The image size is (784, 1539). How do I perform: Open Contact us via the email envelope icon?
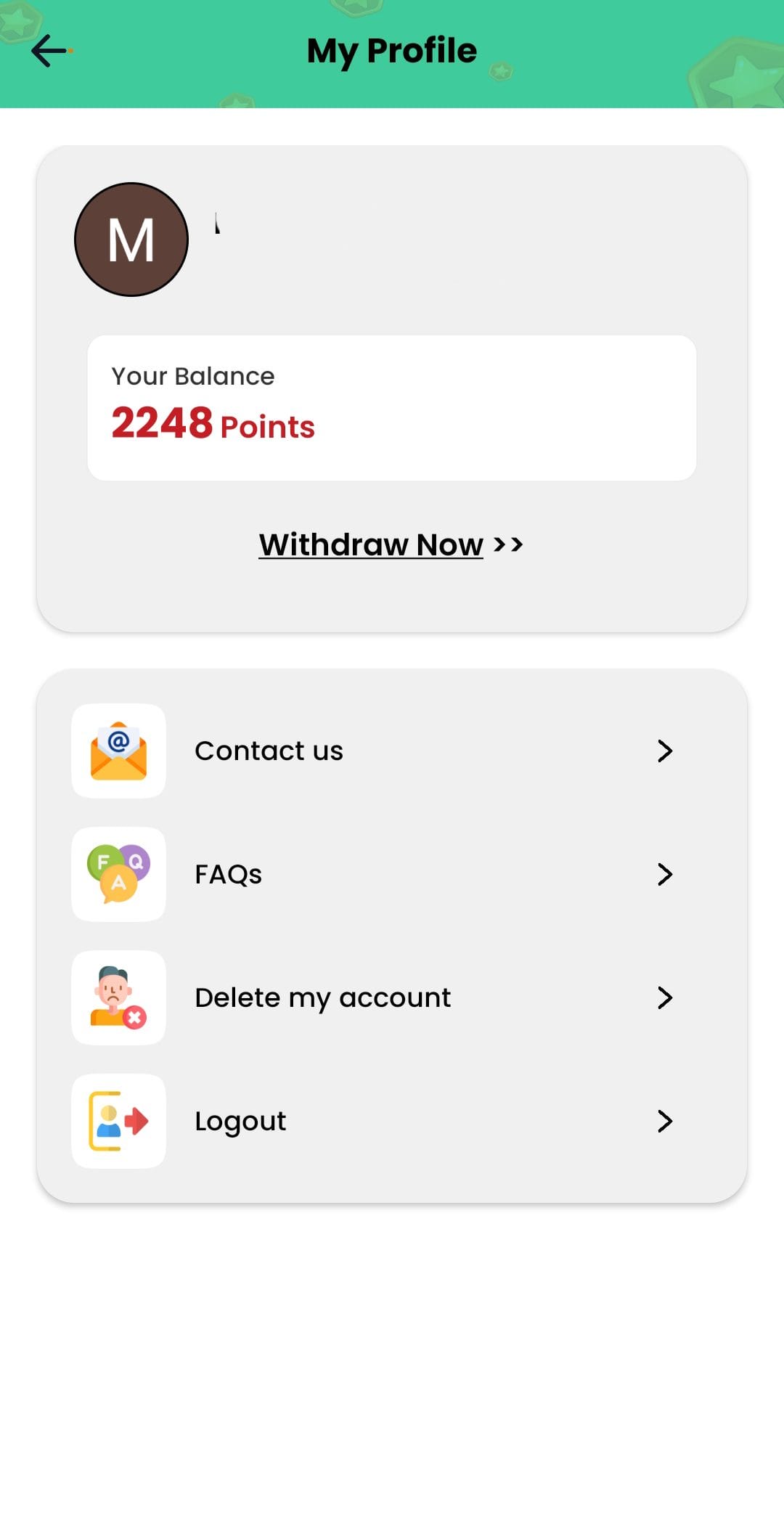pyautogui.click(x=118, y=751)
